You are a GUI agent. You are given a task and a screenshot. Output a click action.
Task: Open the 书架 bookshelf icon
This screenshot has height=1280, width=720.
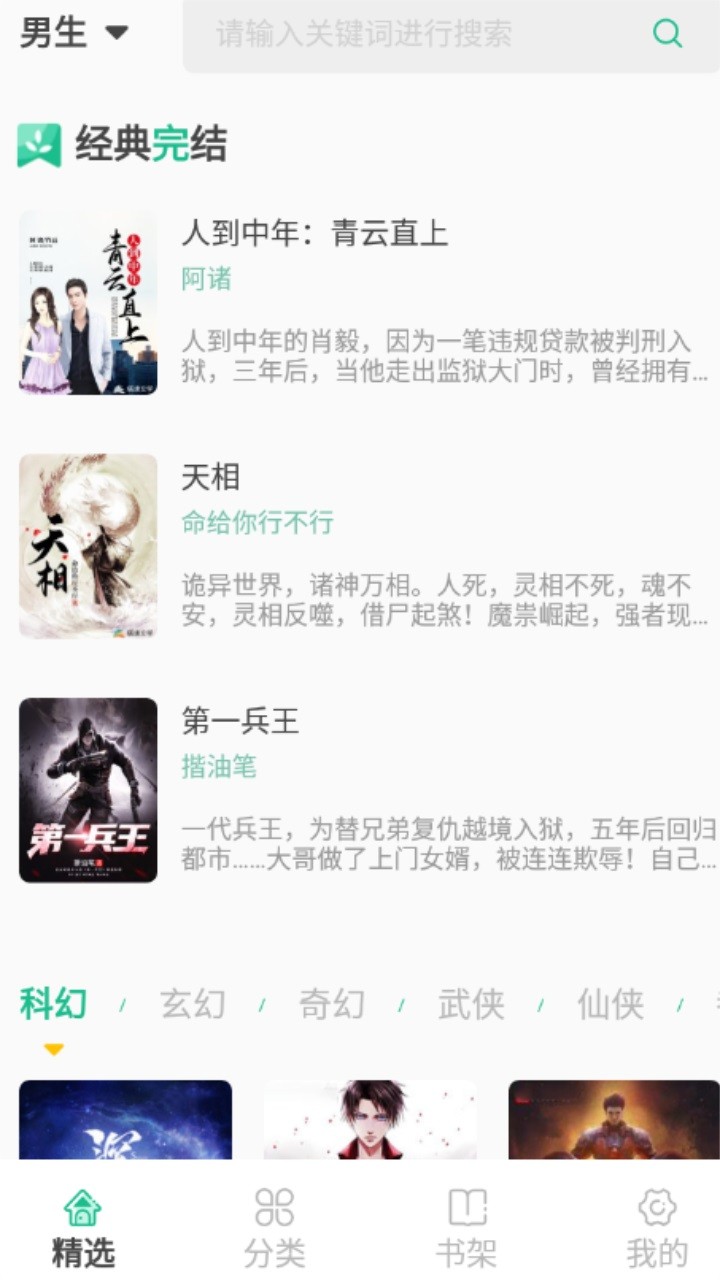pyautogui.click(x=464, y=1210)
